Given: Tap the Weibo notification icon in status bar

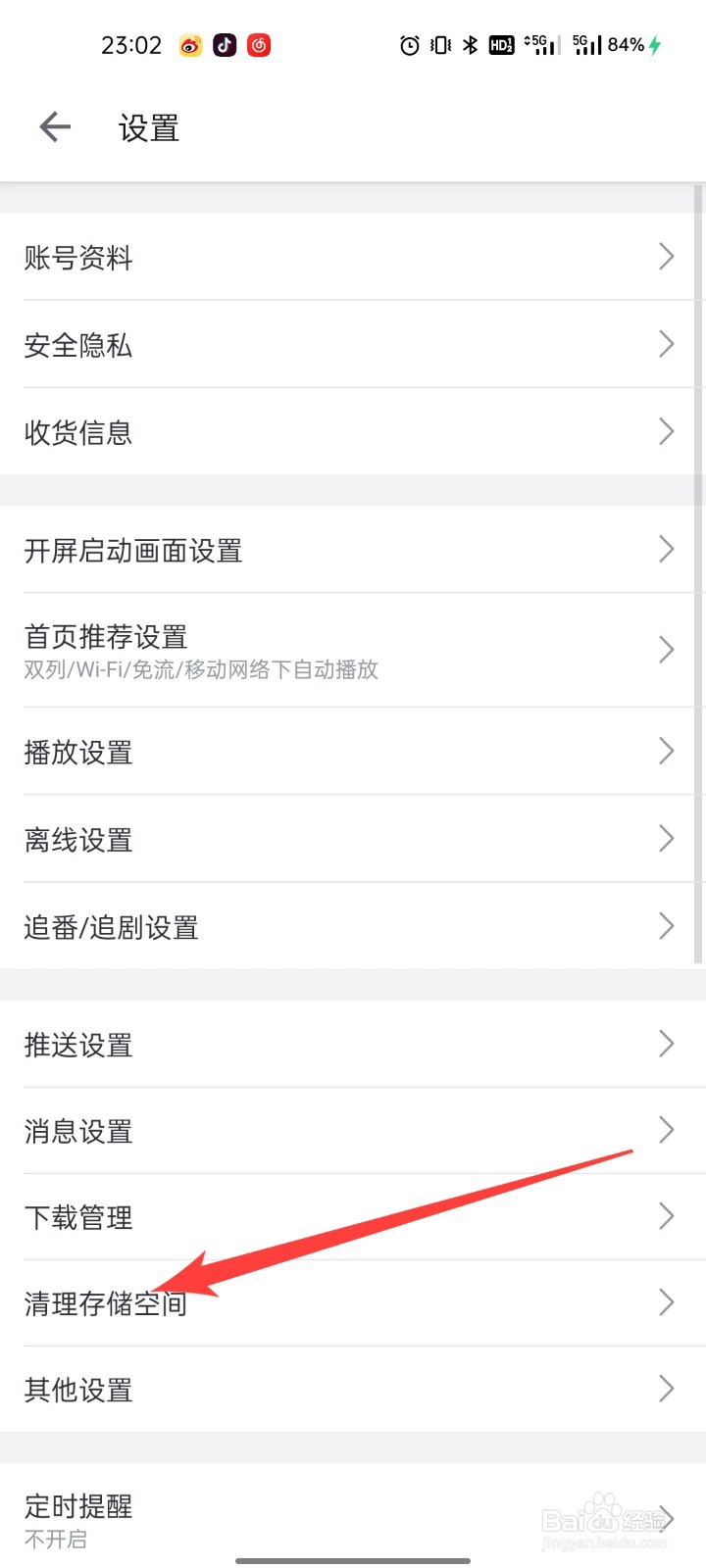Looking at the screenshot, I should point(190,45).
